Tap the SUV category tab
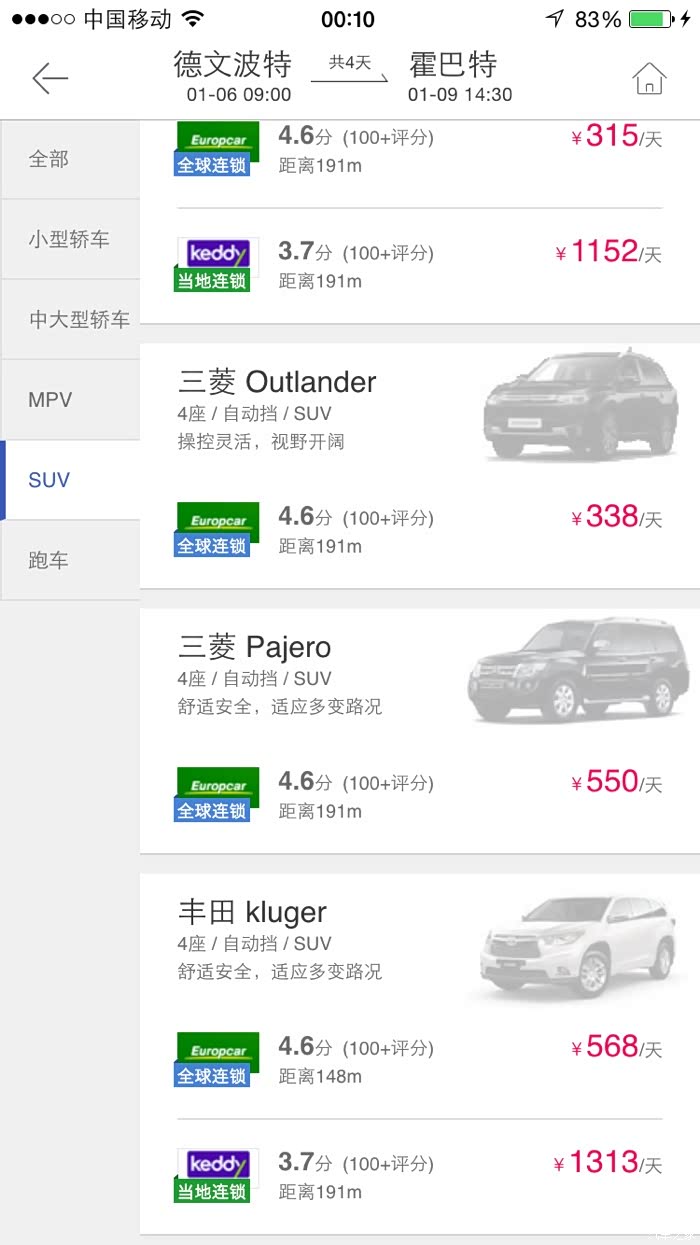Screen dimensions: 700x1245 click(x=70, y=480)
